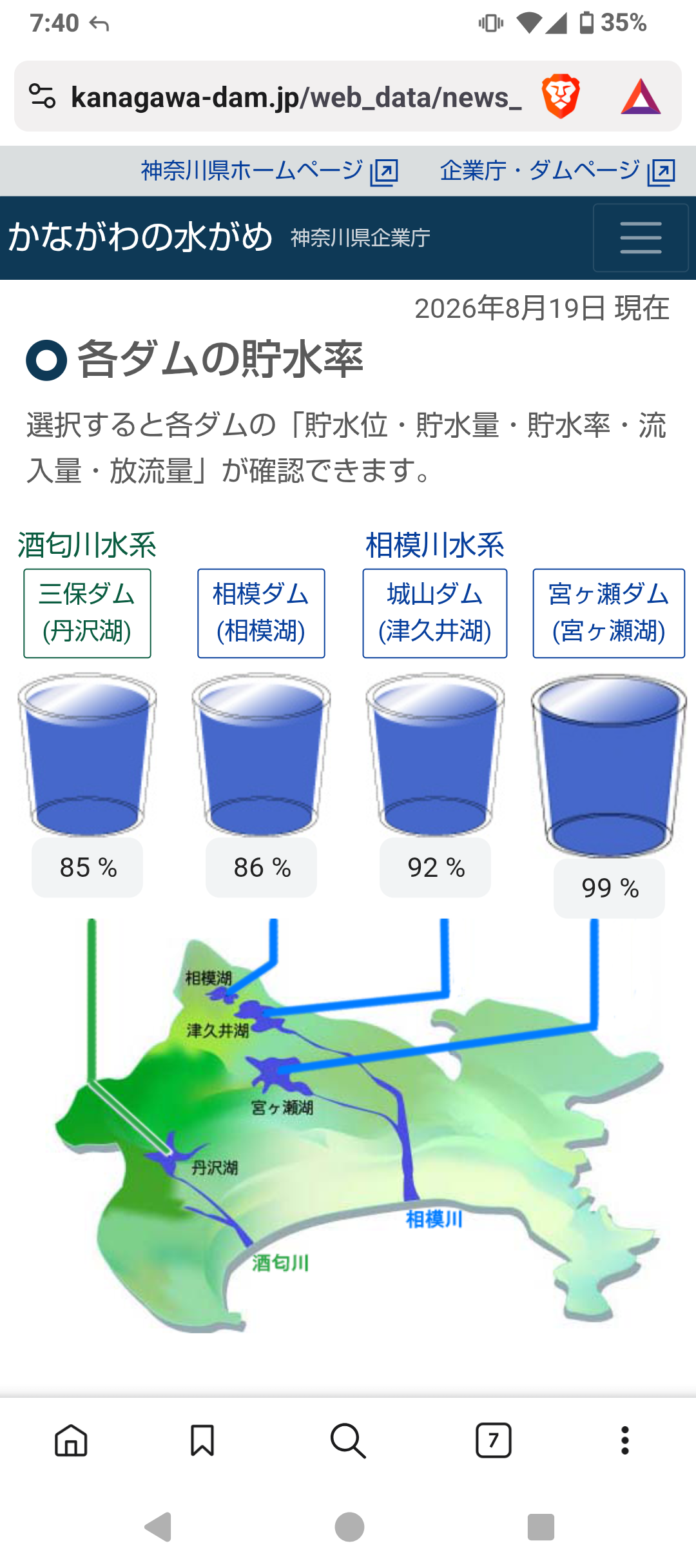Open browser bookmarks
The height and width of the screenshot is (1568, 696).
(x=202, y=1440)
